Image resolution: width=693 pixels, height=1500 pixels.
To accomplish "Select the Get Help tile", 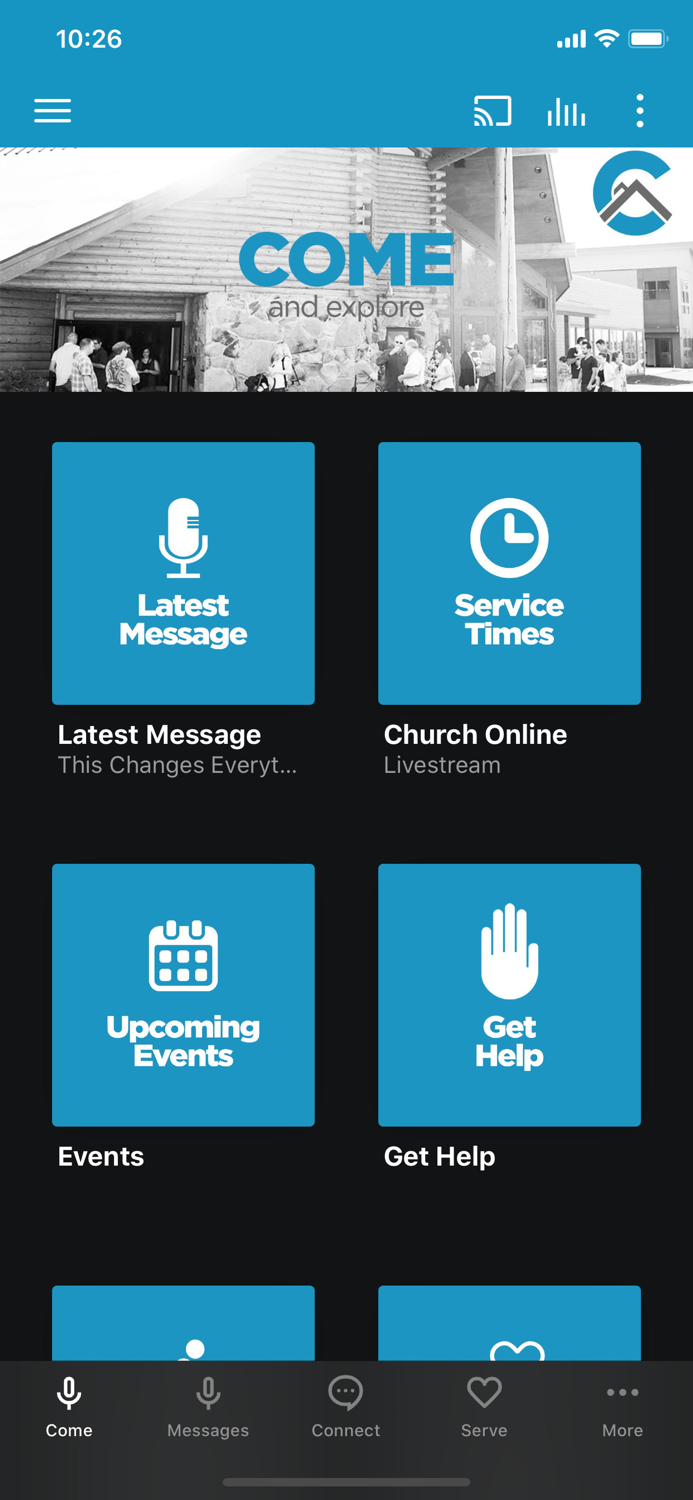I will (509, 995).
